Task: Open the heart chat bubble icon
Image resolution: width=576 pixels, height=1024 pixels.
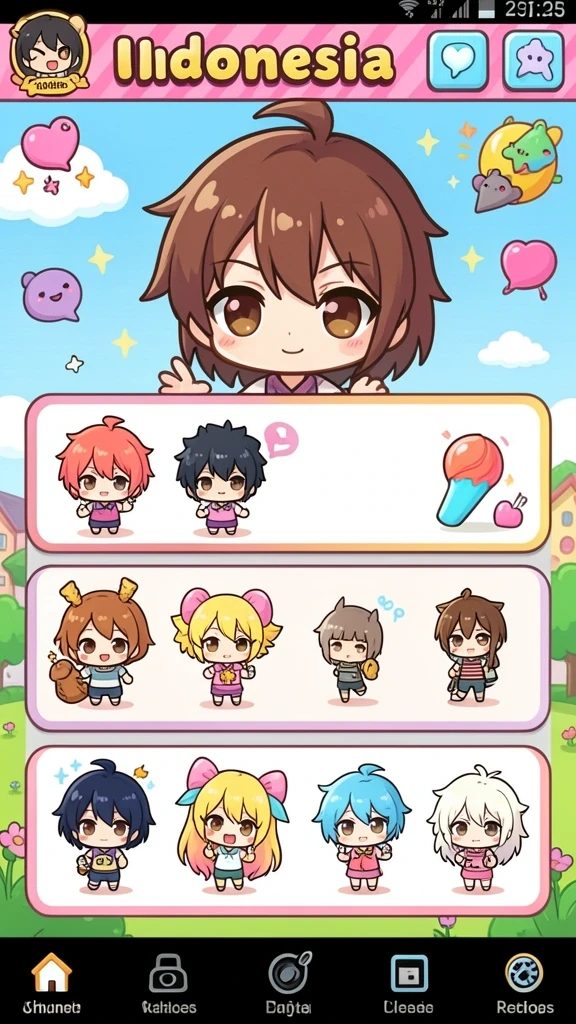Action: click(x=458, y=60)
